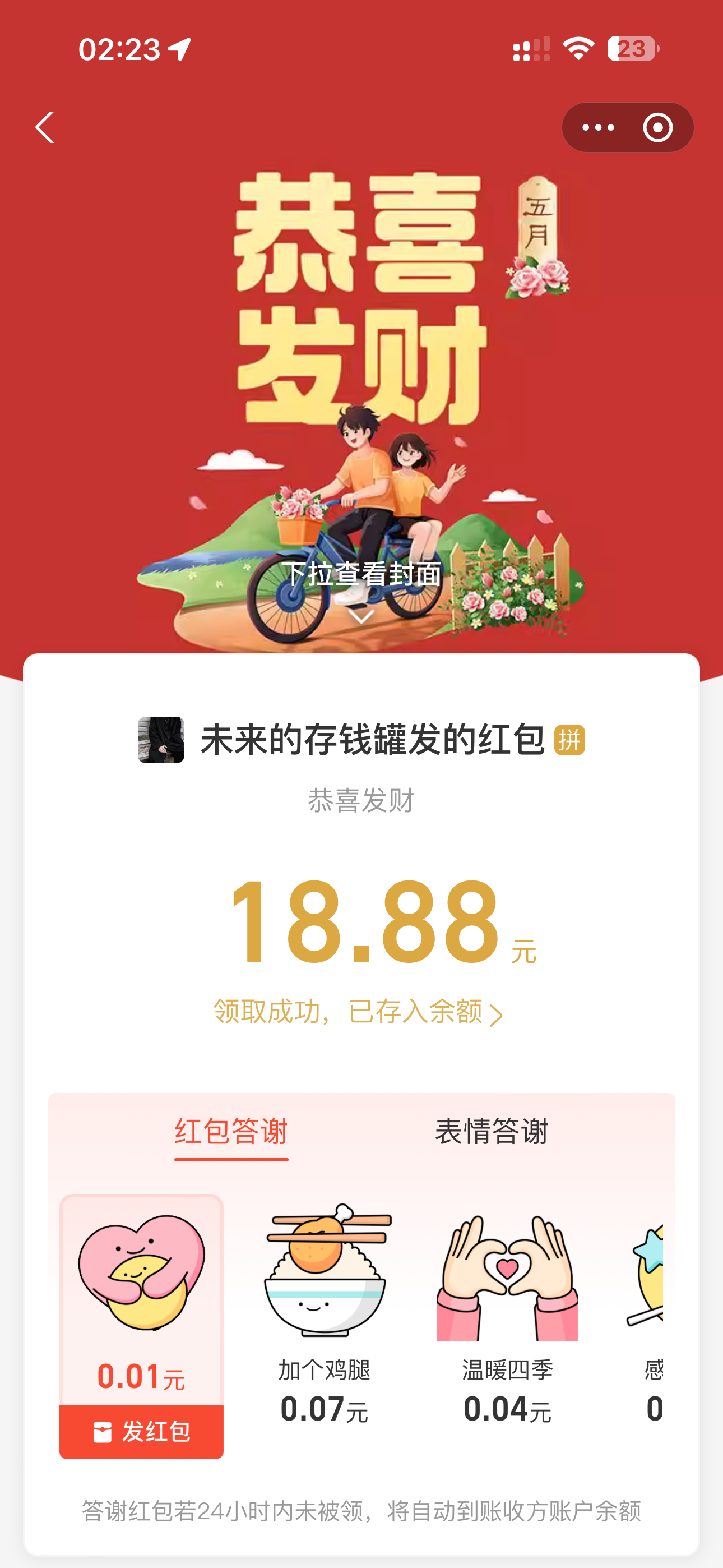Tap the 发红包 button
723x1568 pixels.
pos(141,1432)
